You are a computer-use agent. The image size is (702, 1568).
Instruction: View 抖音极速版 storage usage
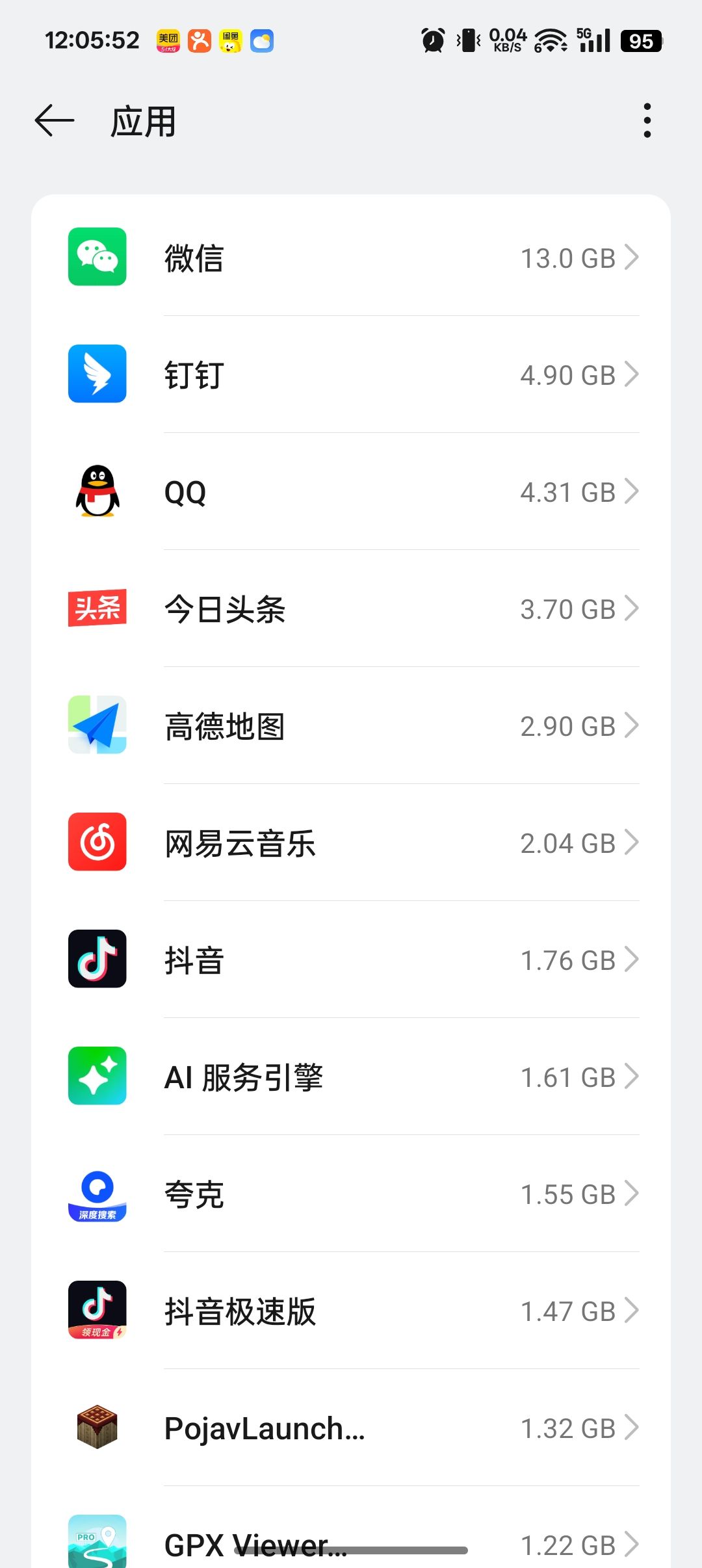[351, 1311]
